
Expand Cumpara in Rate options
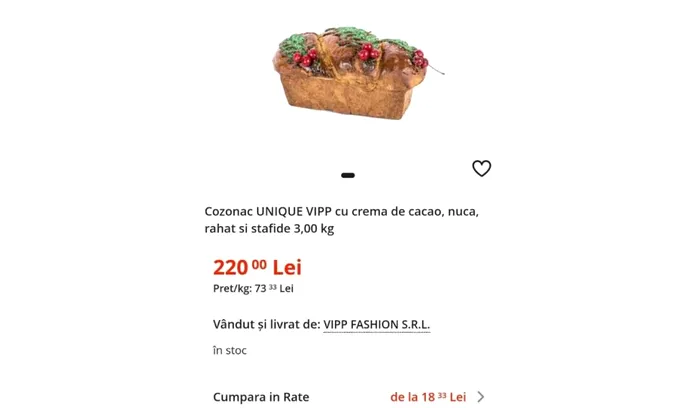[x=480, y=397]
